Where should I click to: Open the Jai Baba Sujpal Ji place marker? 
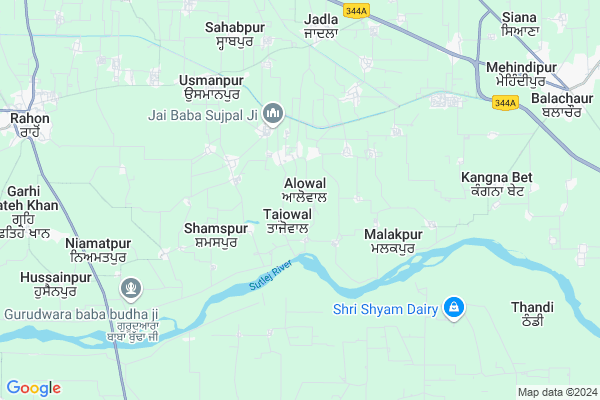273,111
